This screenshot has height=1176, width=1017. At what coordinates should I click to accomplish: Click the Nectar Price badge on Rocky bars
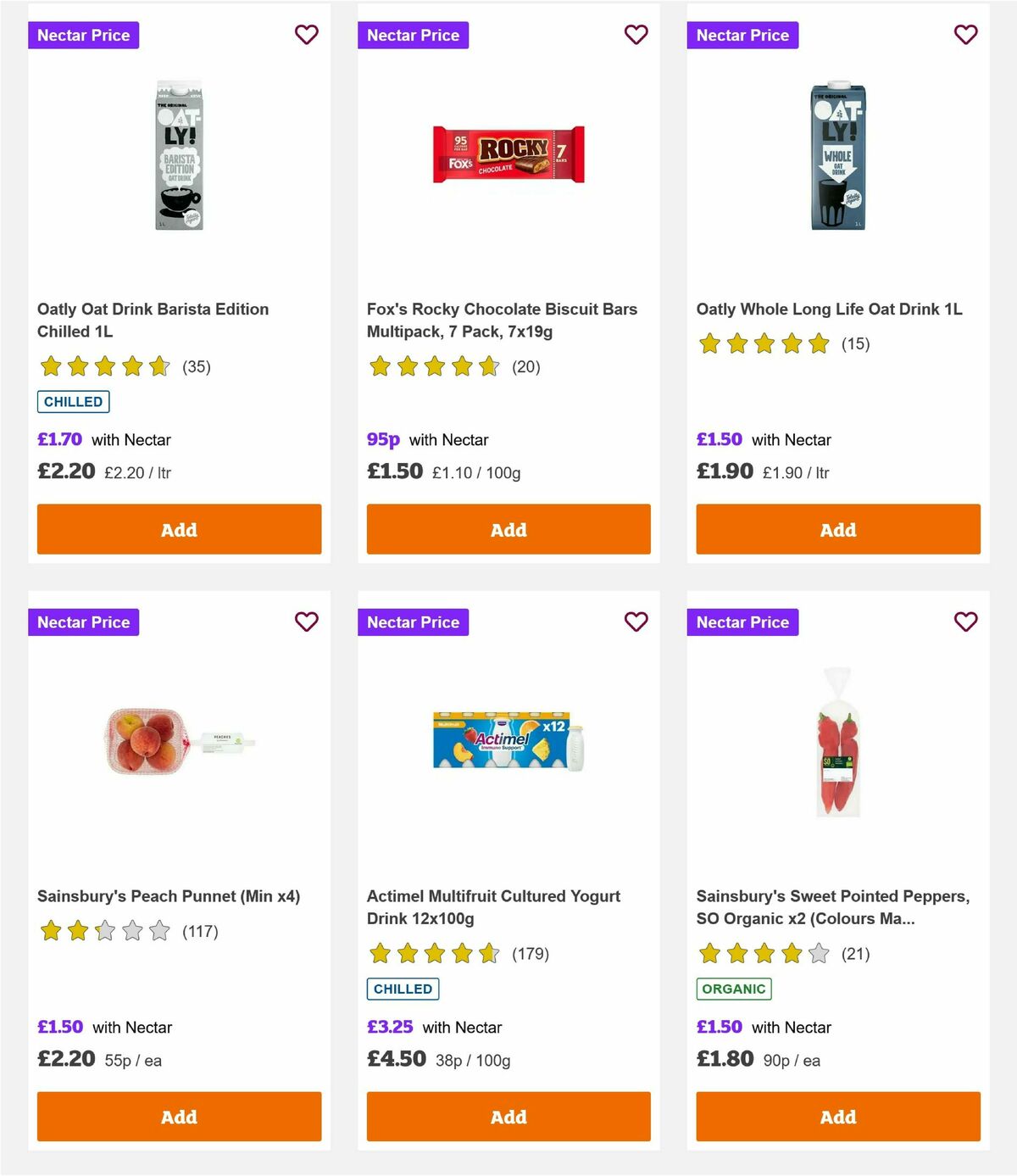[x=414, y=35]
